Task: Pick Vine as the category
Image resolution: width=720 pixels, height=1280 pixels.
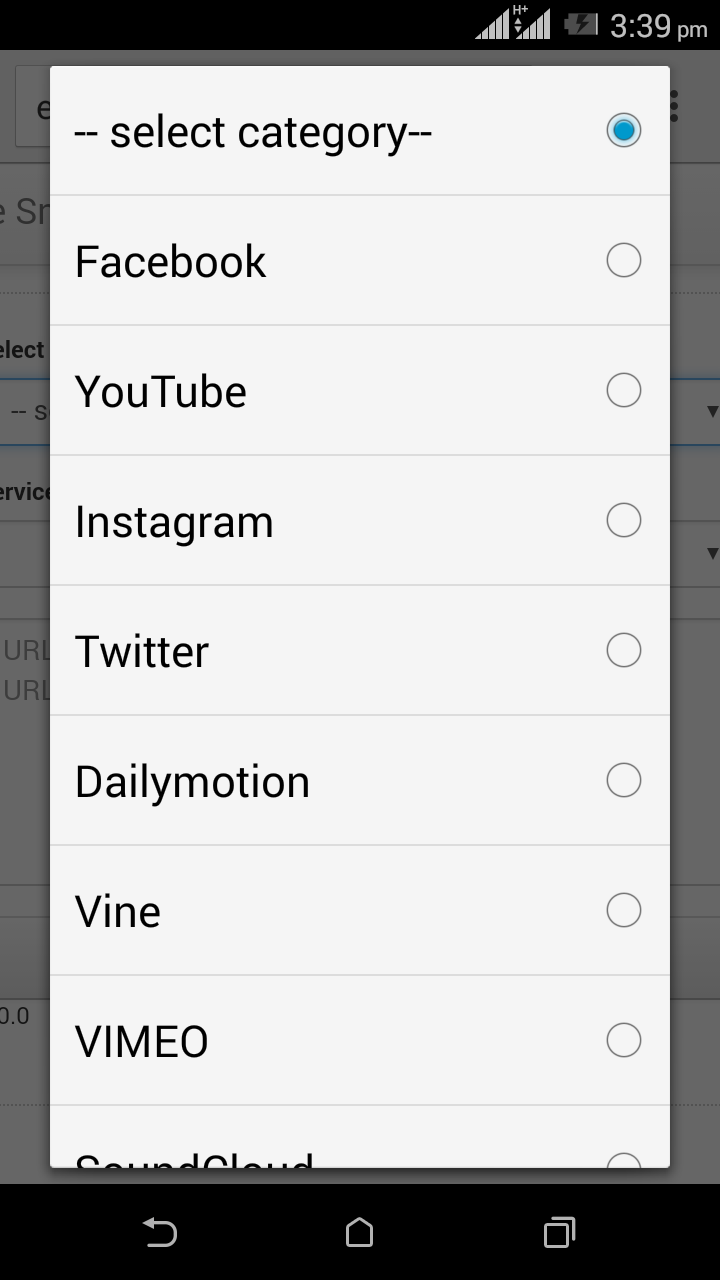Action: click(x=360, y=911)
